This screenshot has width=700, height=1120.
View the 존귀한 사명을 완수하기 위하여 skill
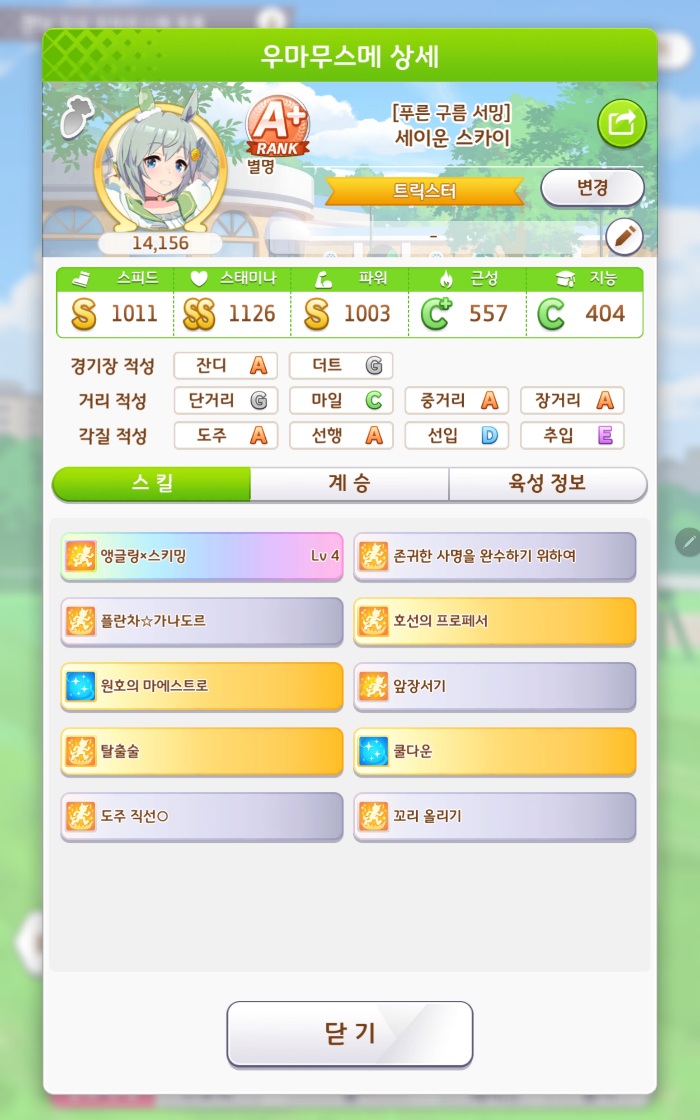[495, 556]
